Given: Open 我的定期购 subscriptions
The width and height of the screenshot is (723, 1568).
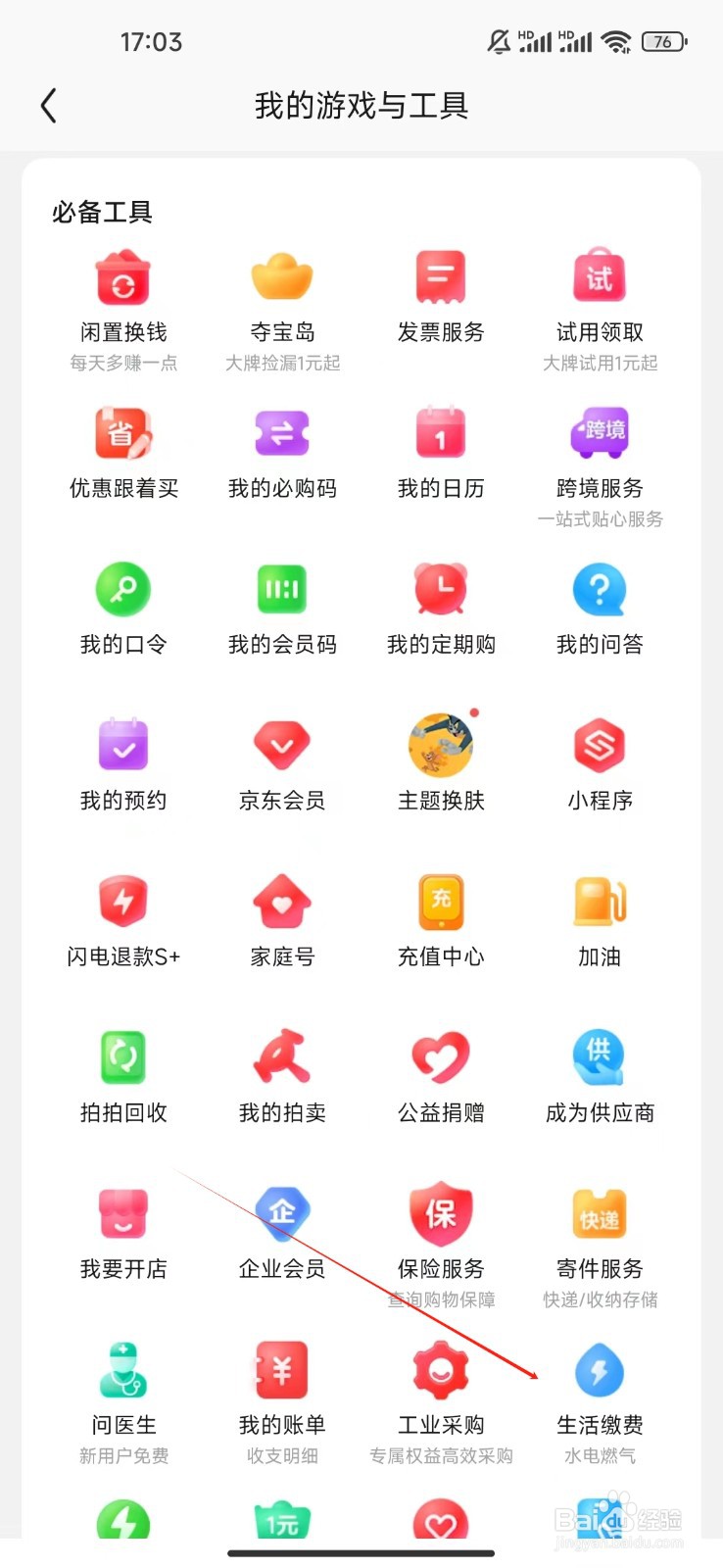Looking at the screenshot, I should point(440,610).
